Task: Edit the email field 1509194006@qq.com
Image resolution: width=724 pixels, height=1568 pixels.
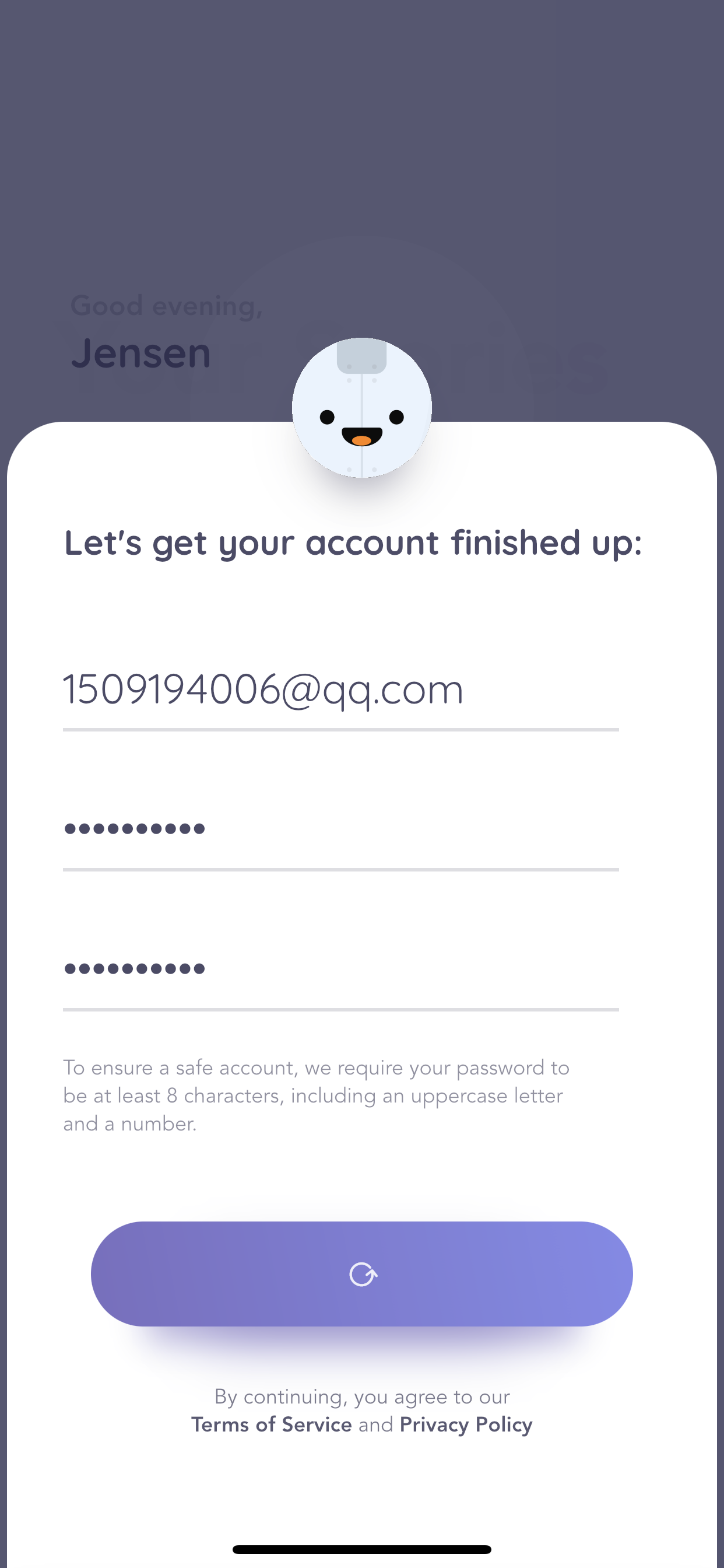Action: (340, 690)
